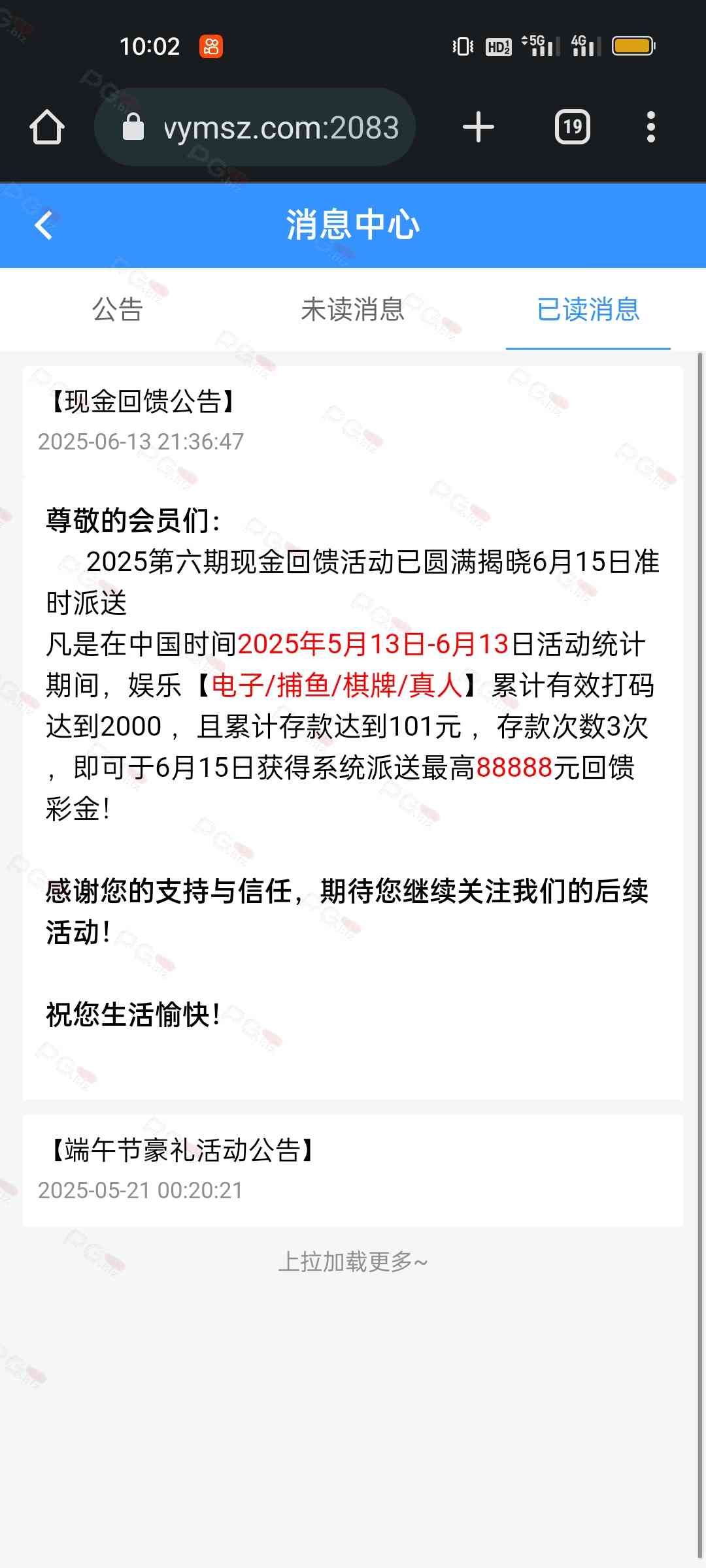This screenshot has width=706, height=1568.
Task: Tap the browser home button
Action: (x=47, y=127)
